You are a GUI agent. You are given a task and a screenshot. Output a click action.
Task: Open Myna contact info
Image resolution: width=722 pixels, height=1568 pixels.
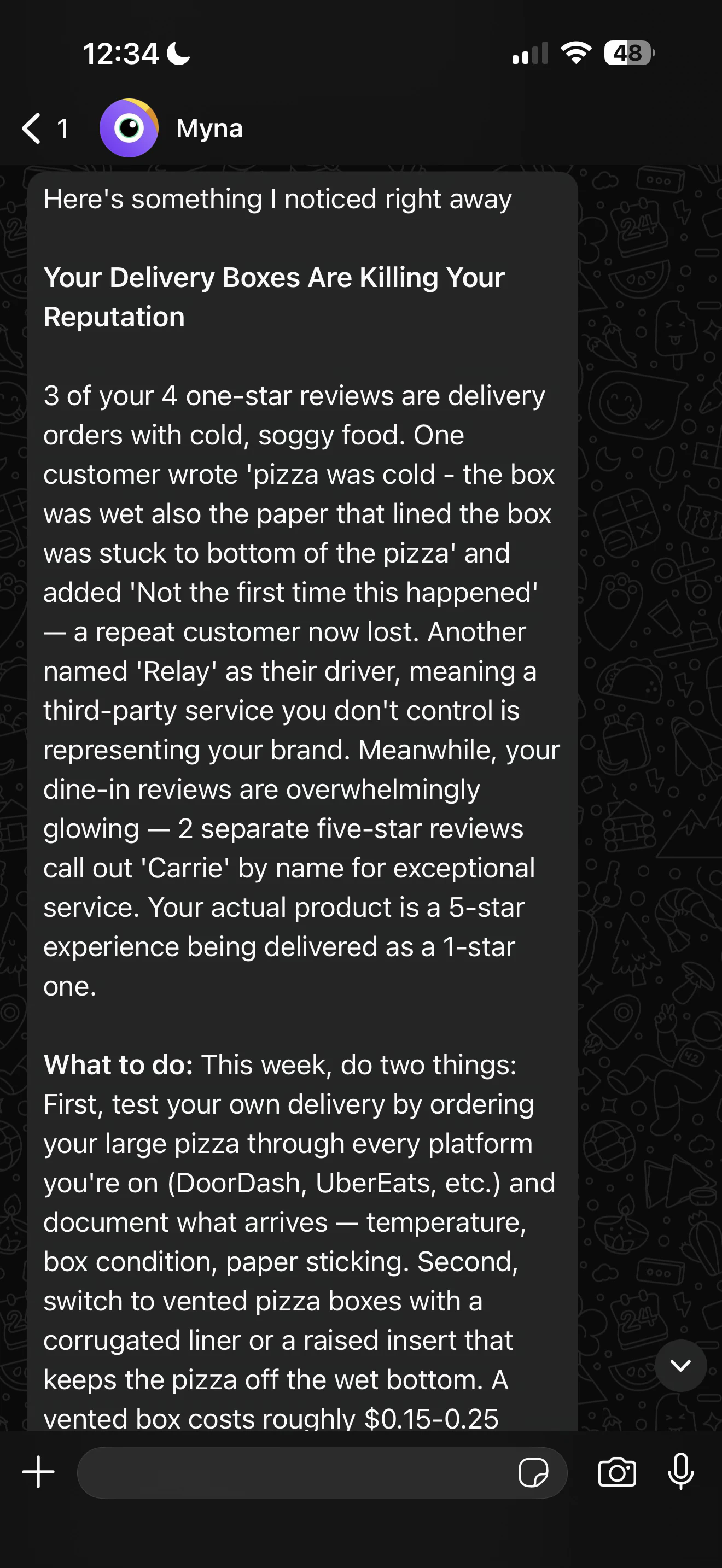[209, 128]
